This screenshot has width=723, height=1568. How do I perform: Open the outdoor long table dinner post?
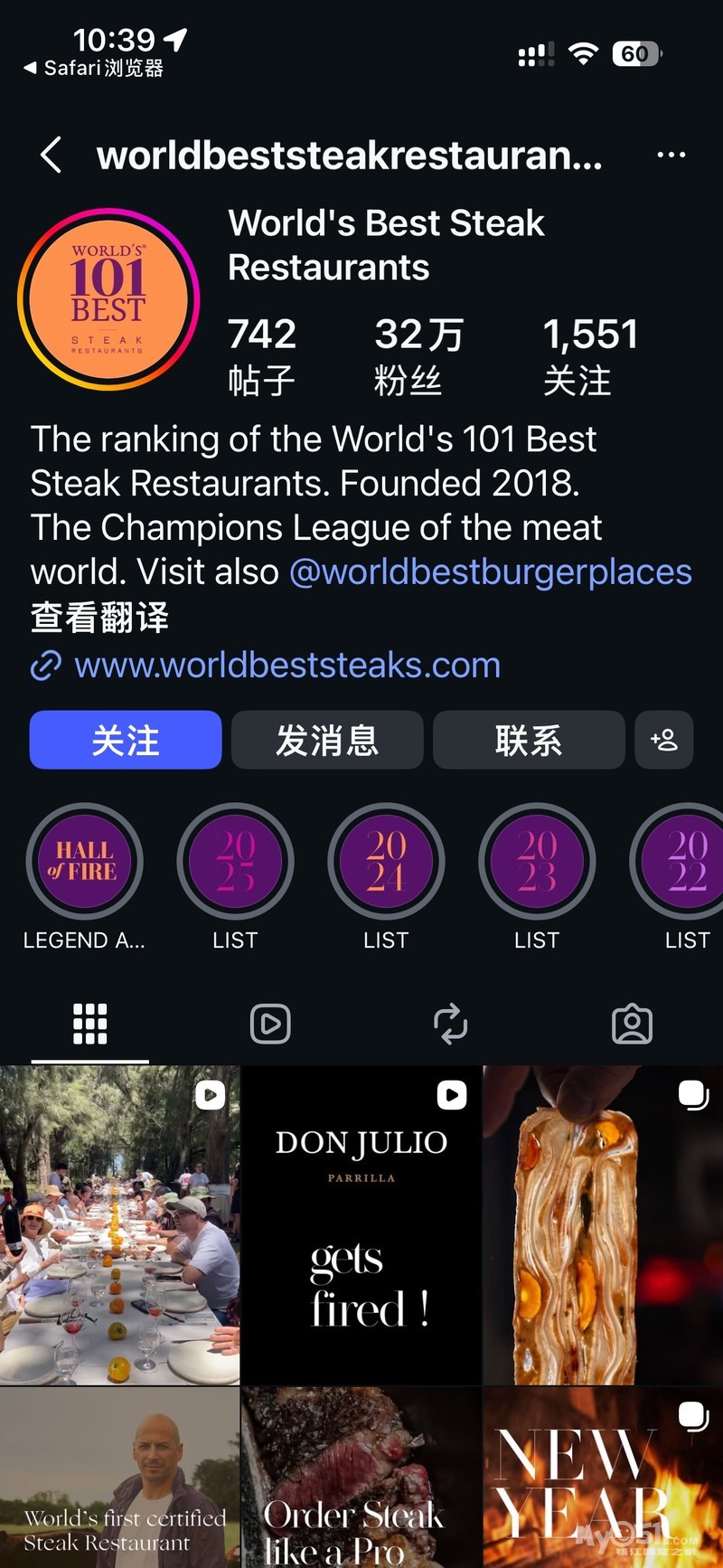click(x=119, y=1225)
